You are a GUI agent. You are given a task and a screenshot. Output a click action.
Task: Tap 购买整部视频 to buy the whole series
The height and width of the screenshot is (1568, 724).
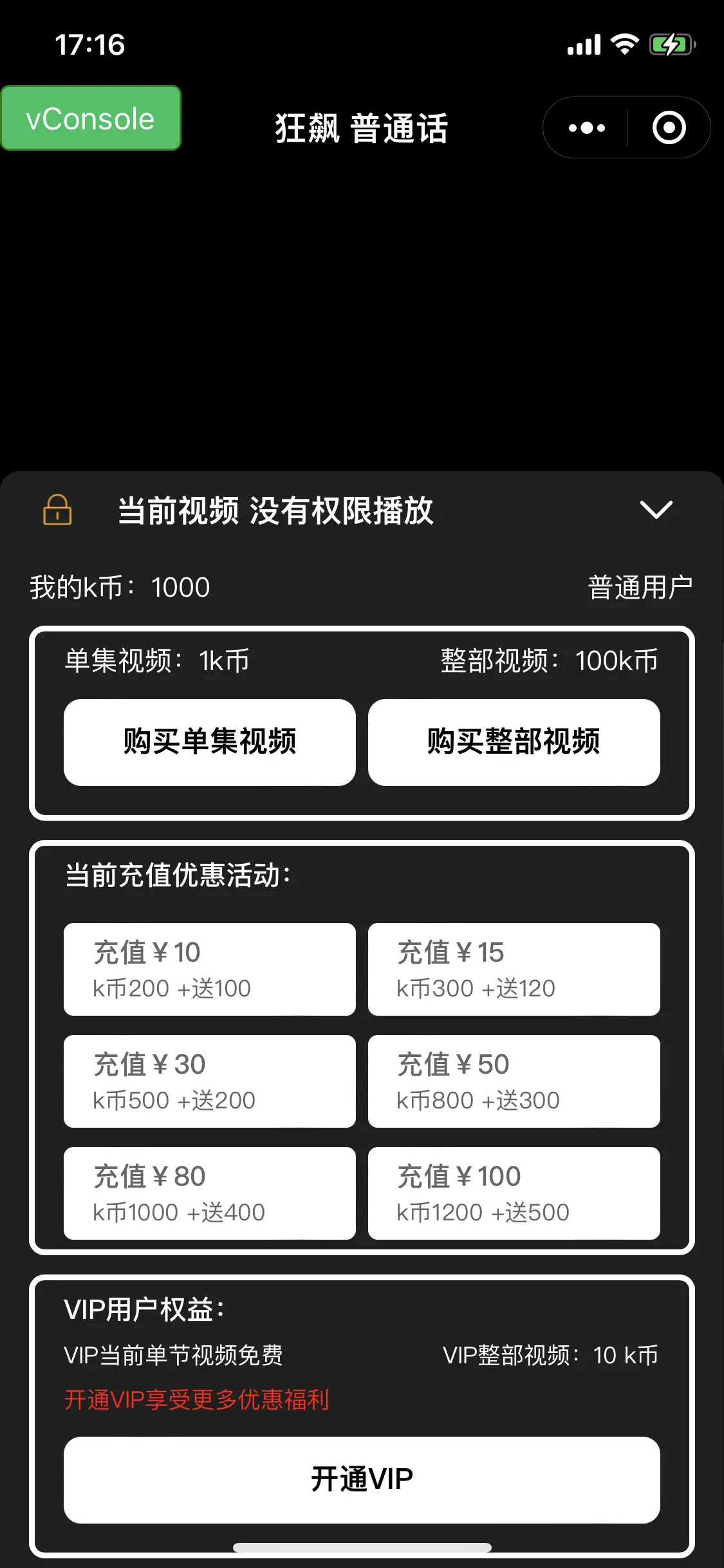[x=514, y=742]
